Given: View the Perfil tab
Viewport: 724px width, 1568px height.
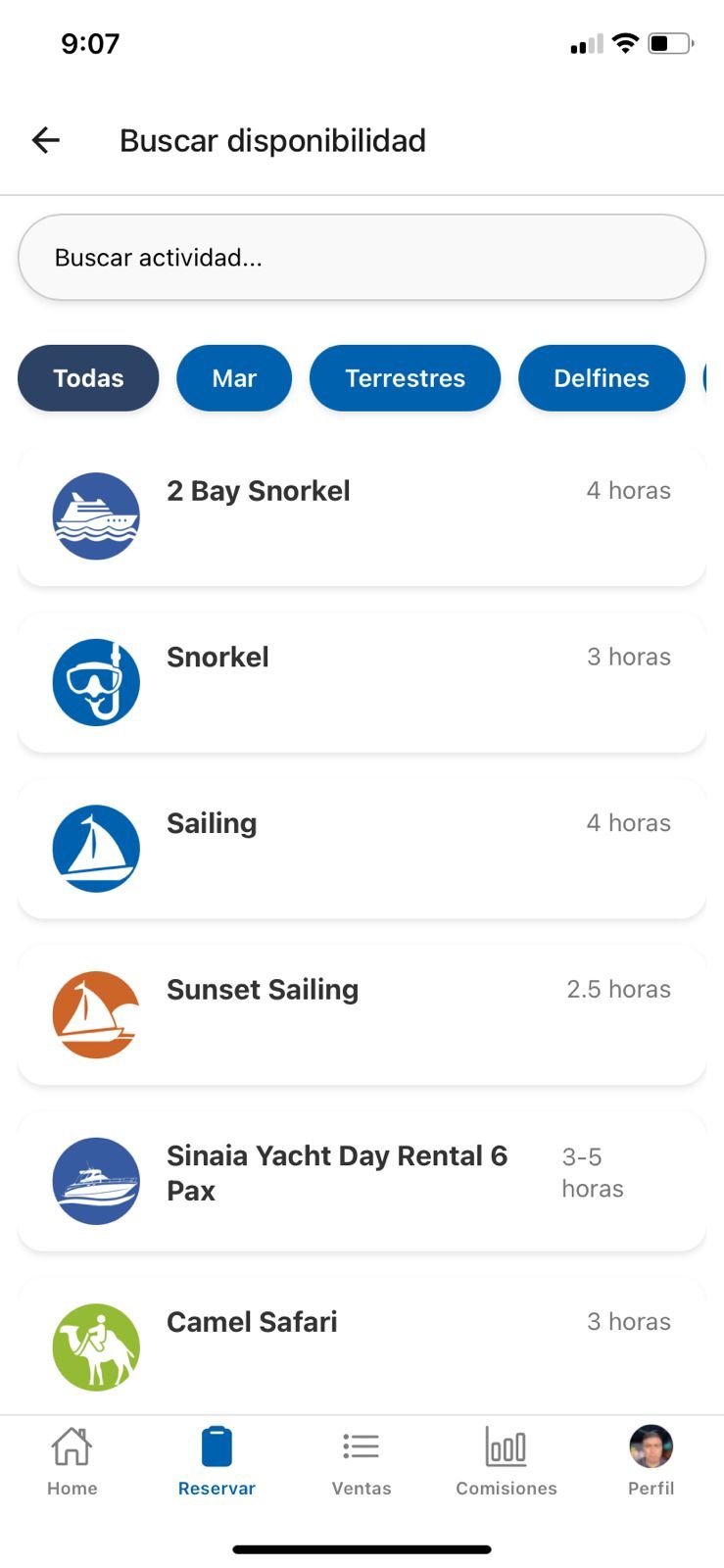Looking at the screenshot, I should [652, 1461].
